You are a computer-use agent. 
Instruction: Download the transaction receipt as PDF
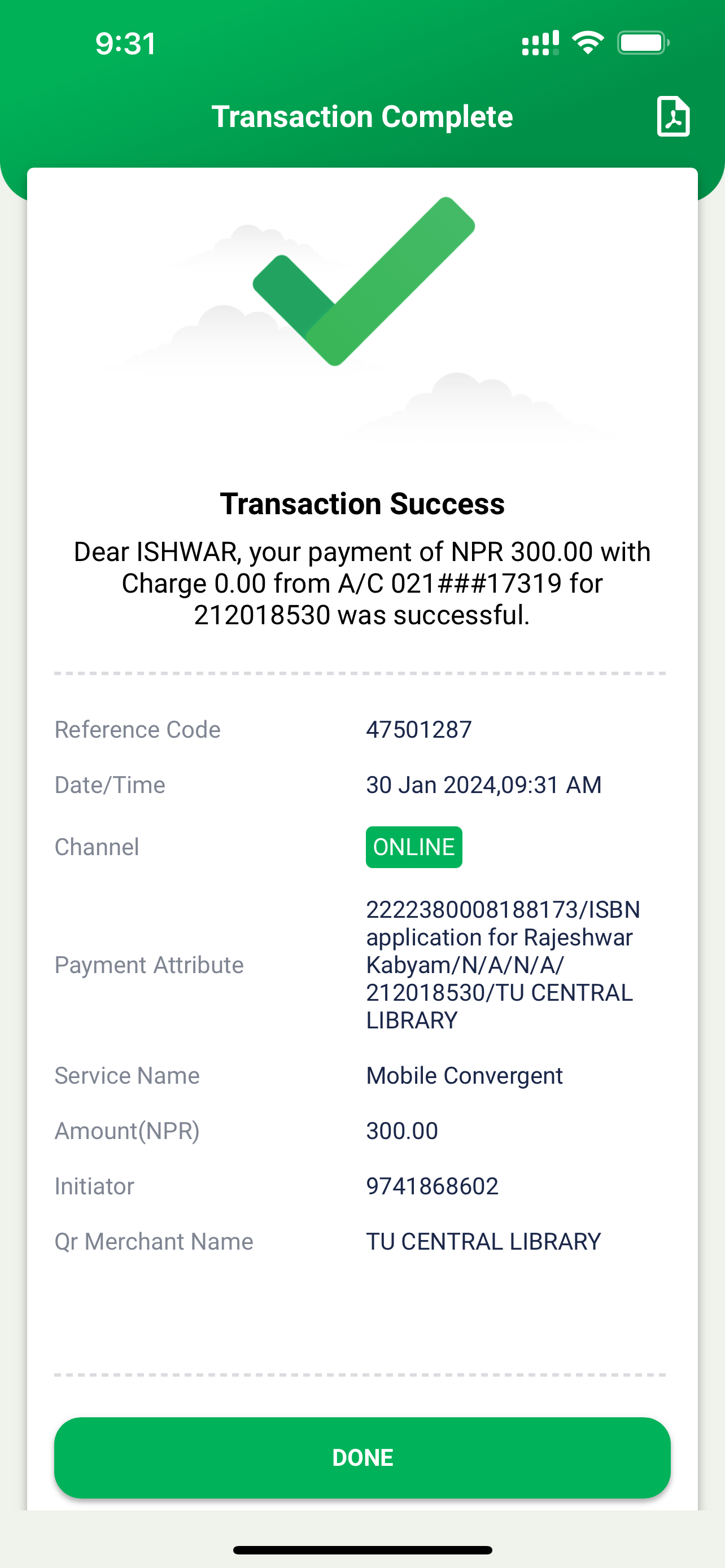click(673, 116)
